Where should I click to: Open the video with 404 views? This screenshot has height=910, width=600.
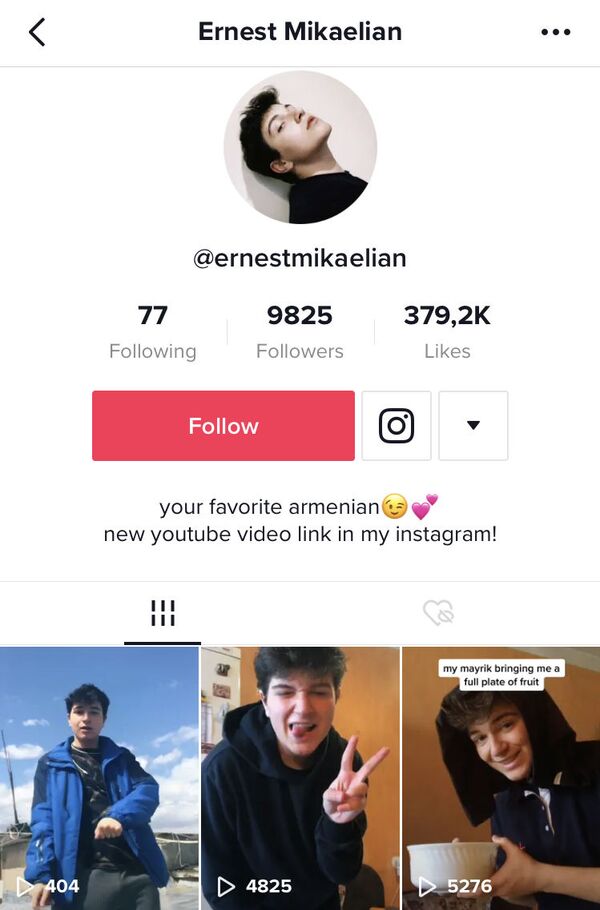point(99,778)
